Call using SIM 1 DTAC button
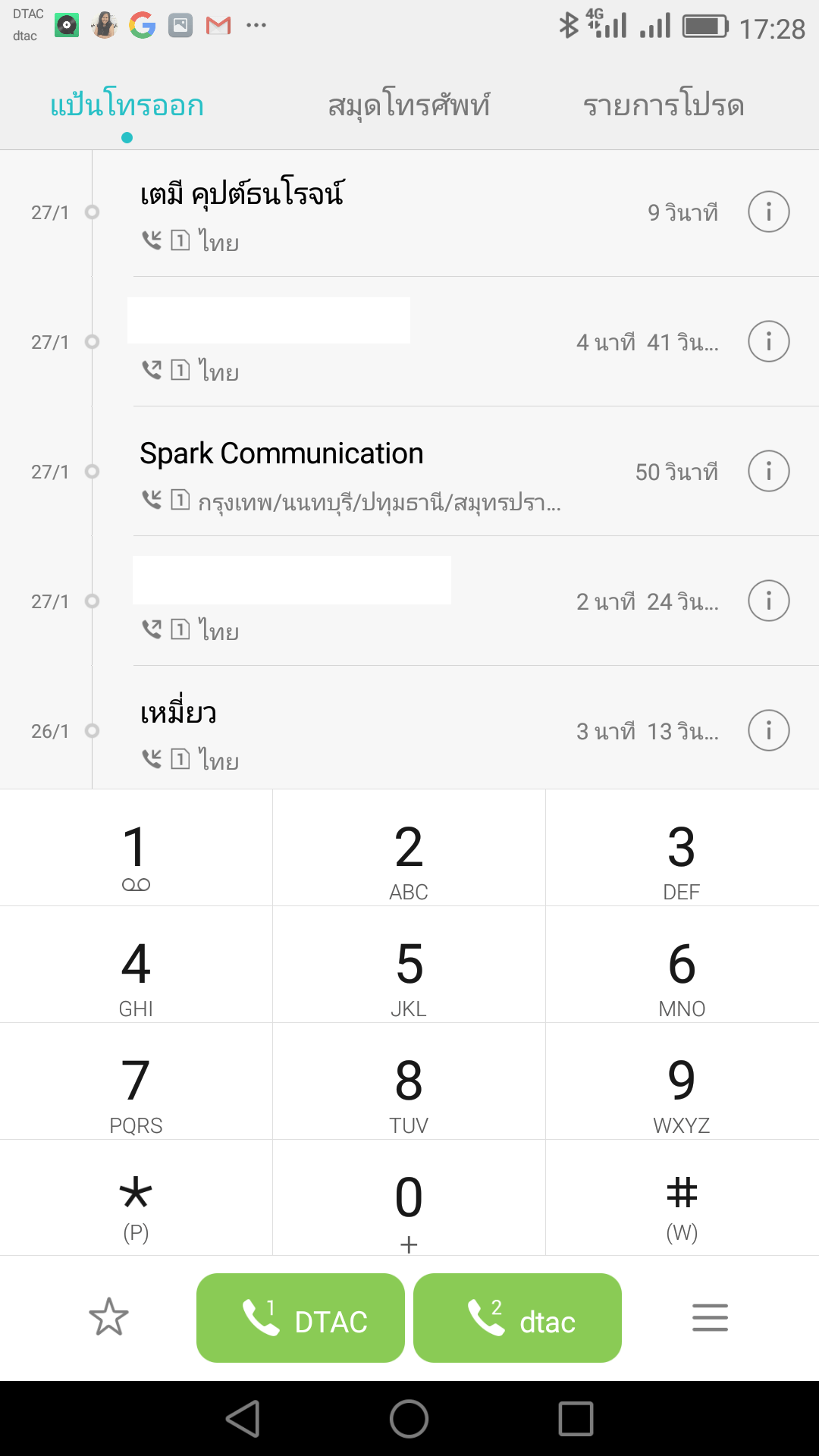 point(300,1319)
